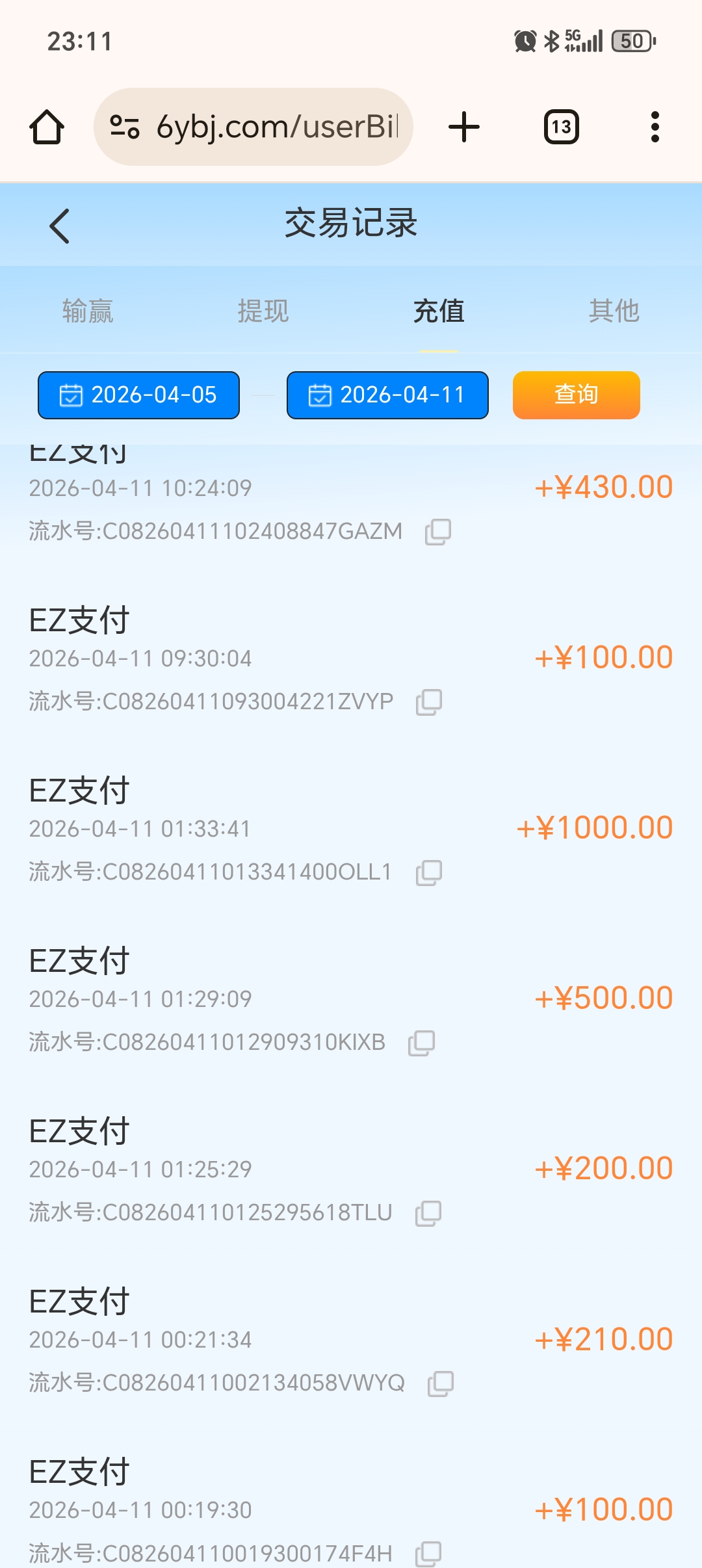Copy the serial number ending in 618TLU
Screen dimensions: 702x1568
428,1213
